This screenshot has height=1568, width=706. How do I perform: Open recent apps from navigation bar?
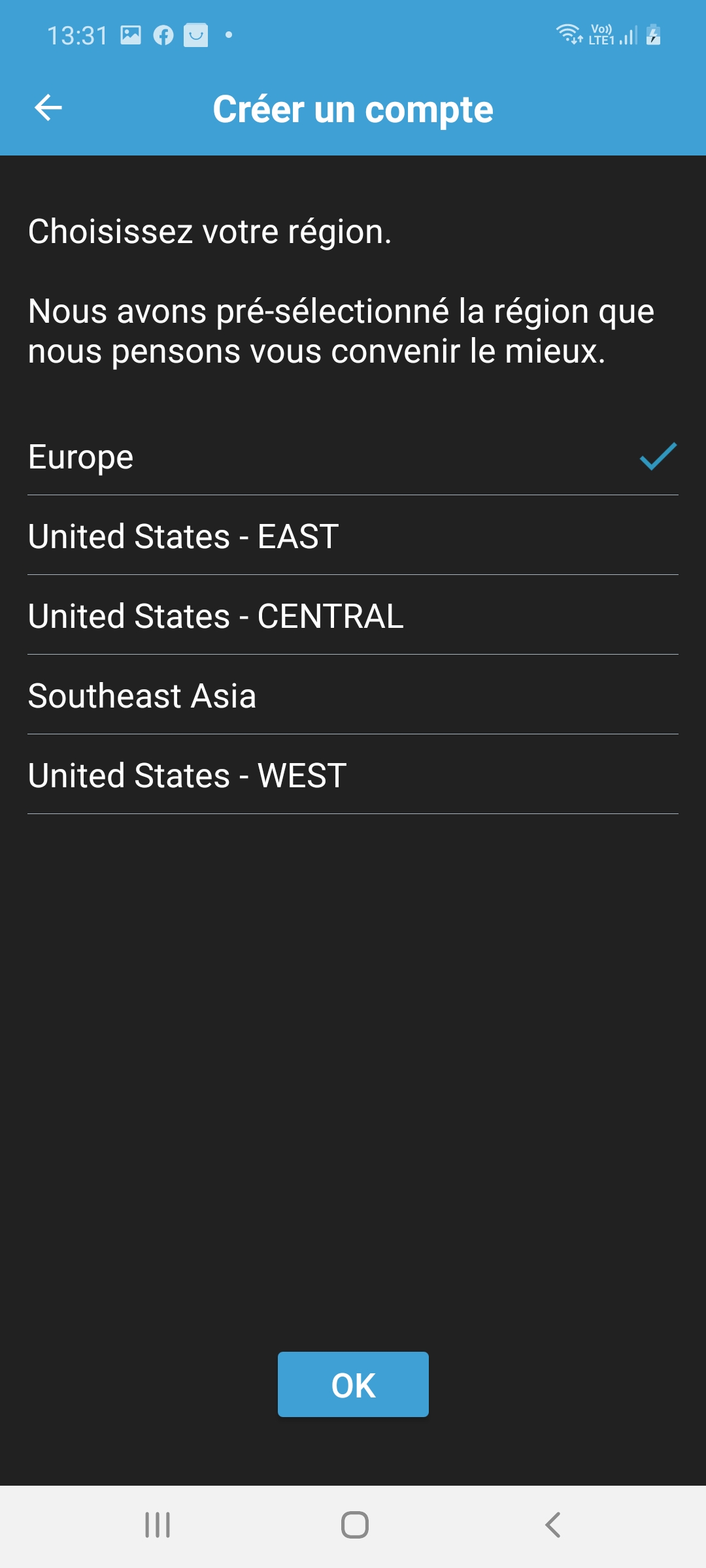pyautogui.click(x=158, y=1525)
